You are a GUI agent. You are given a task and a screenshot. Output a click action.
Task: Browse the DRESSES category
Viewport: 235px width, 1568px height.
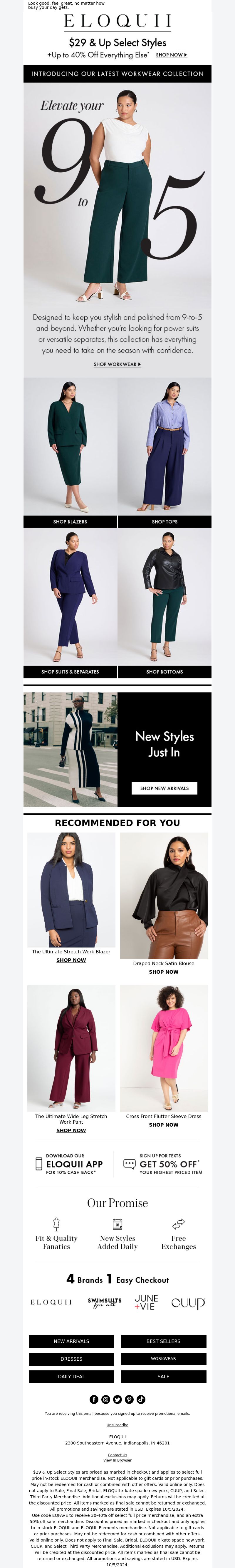click(71, 1359)
